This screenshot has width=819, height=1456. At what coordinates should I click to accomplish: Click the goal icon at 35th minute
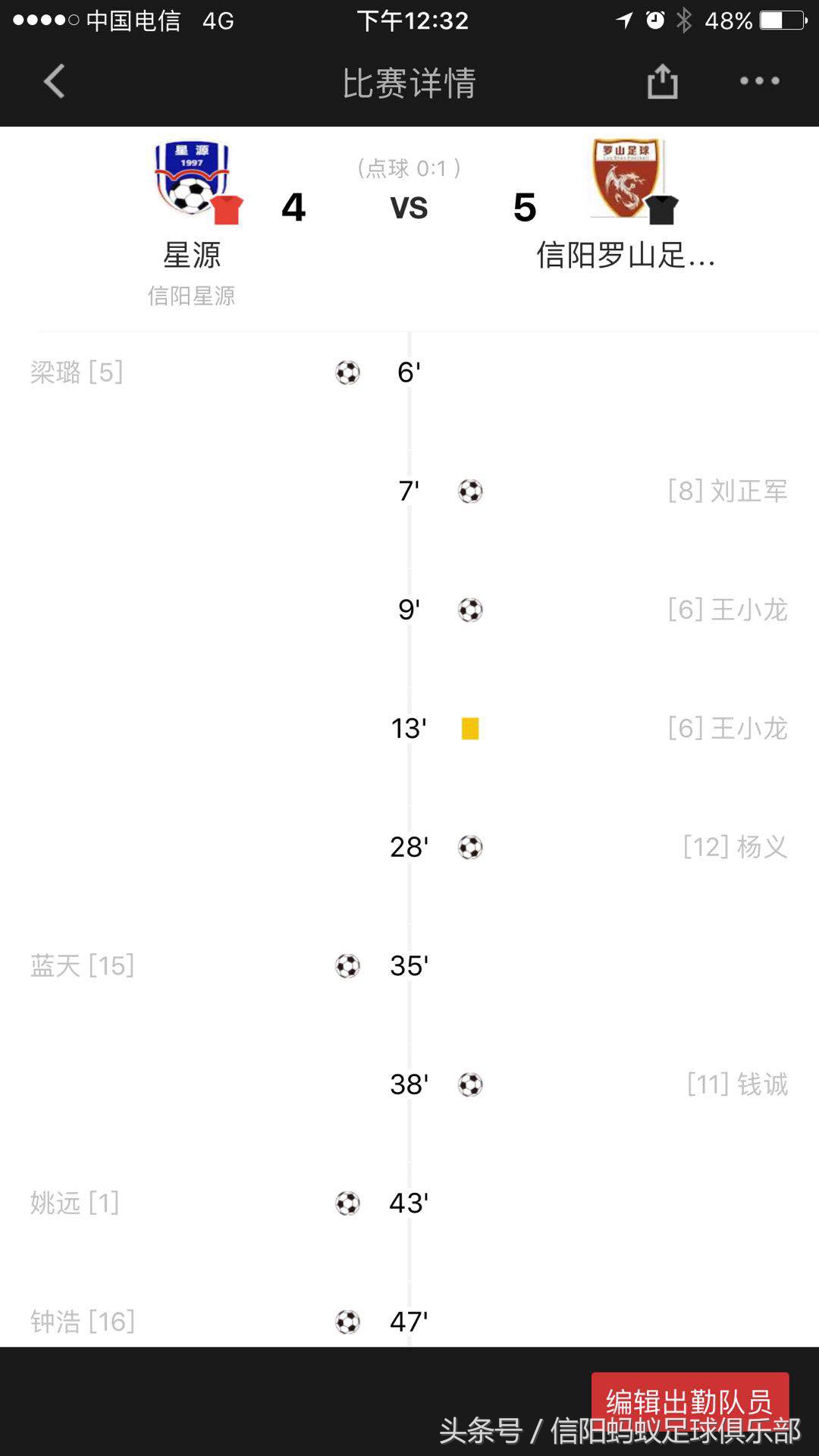(x=347, y=966)
